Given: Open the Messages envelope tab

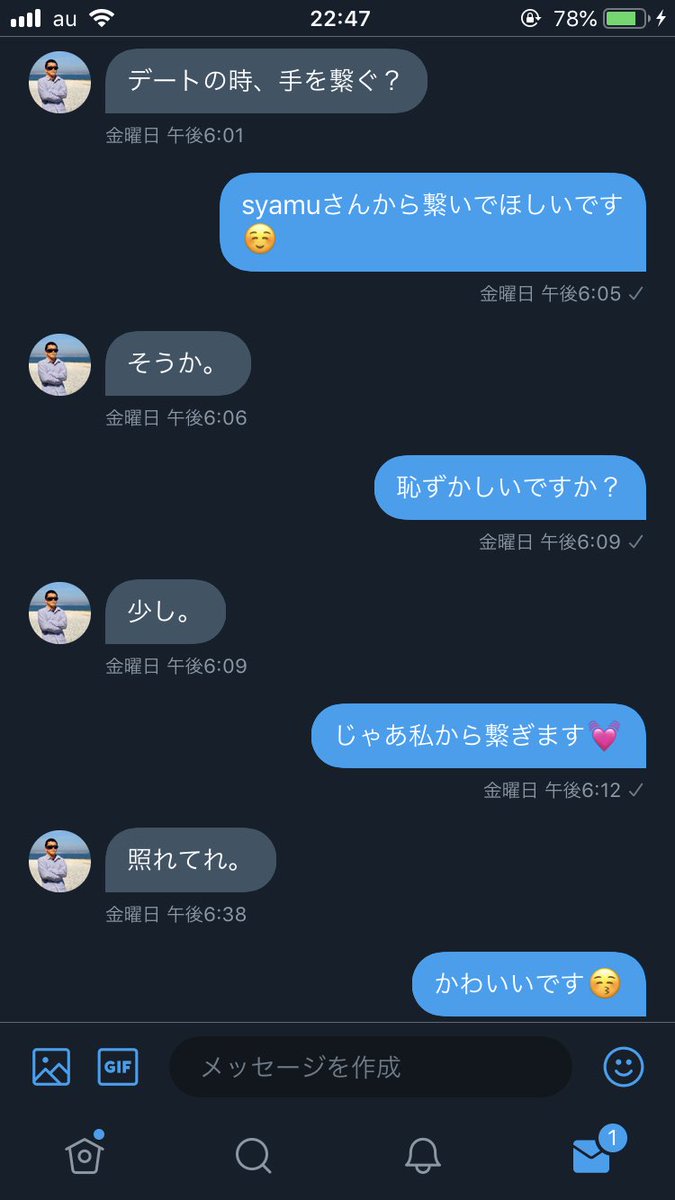Looking at the screenshot, I should (x=592, y=1155).
